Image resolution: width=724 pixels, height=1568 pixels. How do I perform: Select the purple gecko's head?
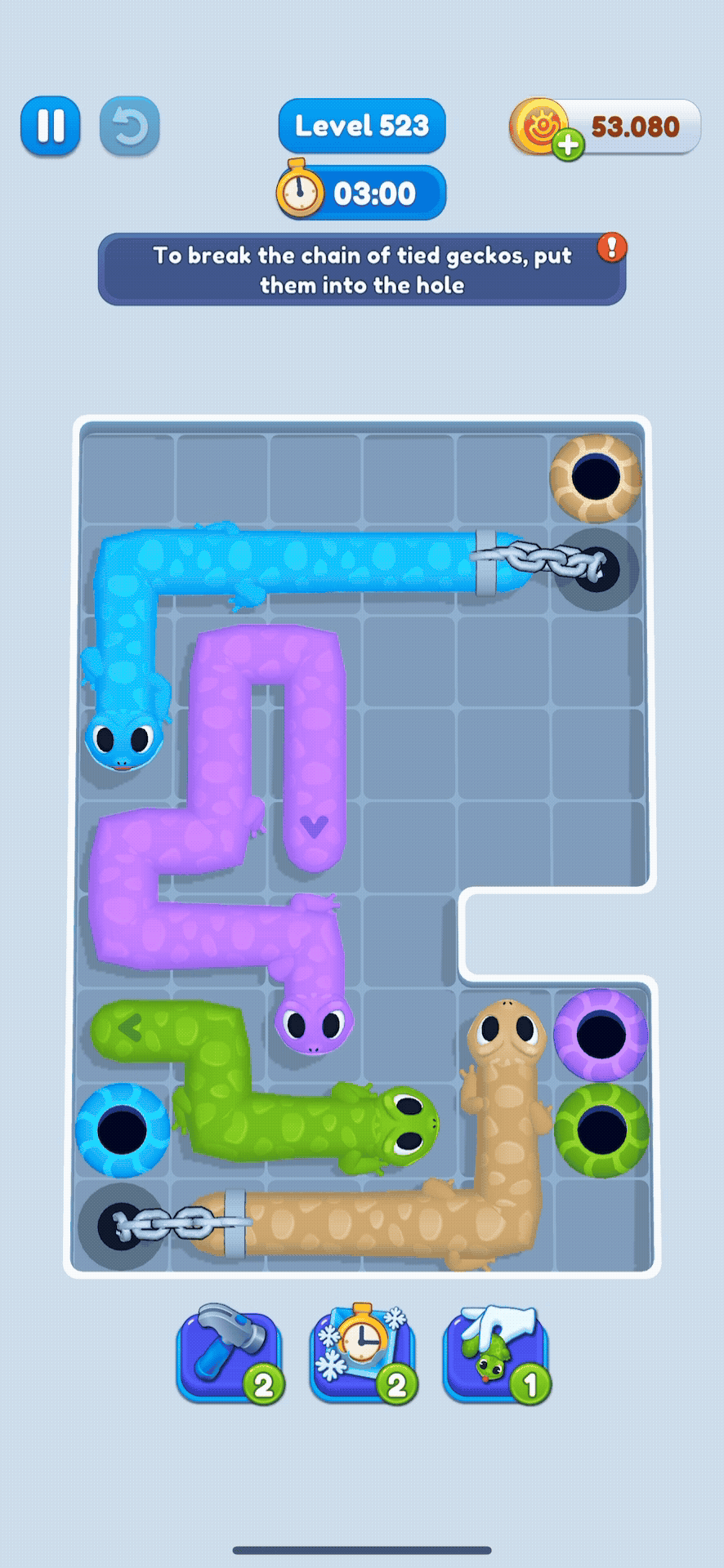tap(314, 1023)
